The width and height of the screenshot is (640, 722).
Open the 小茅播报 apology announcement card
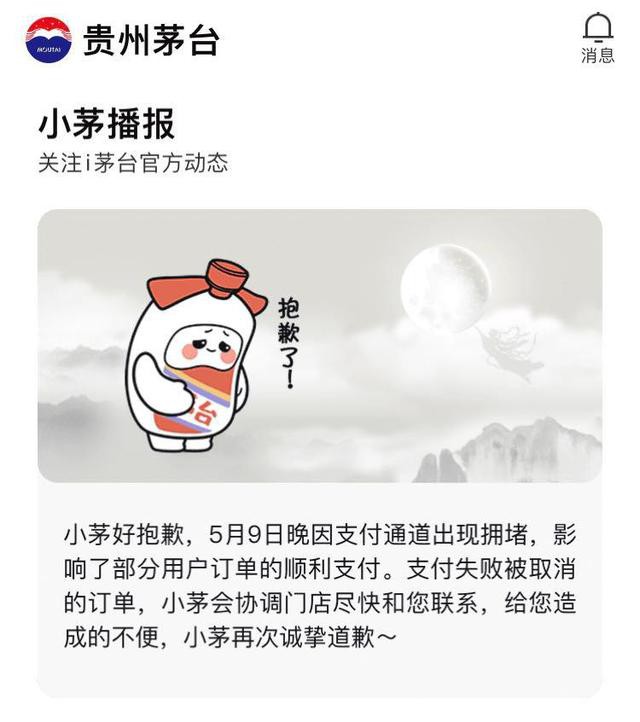pos(320,452)
